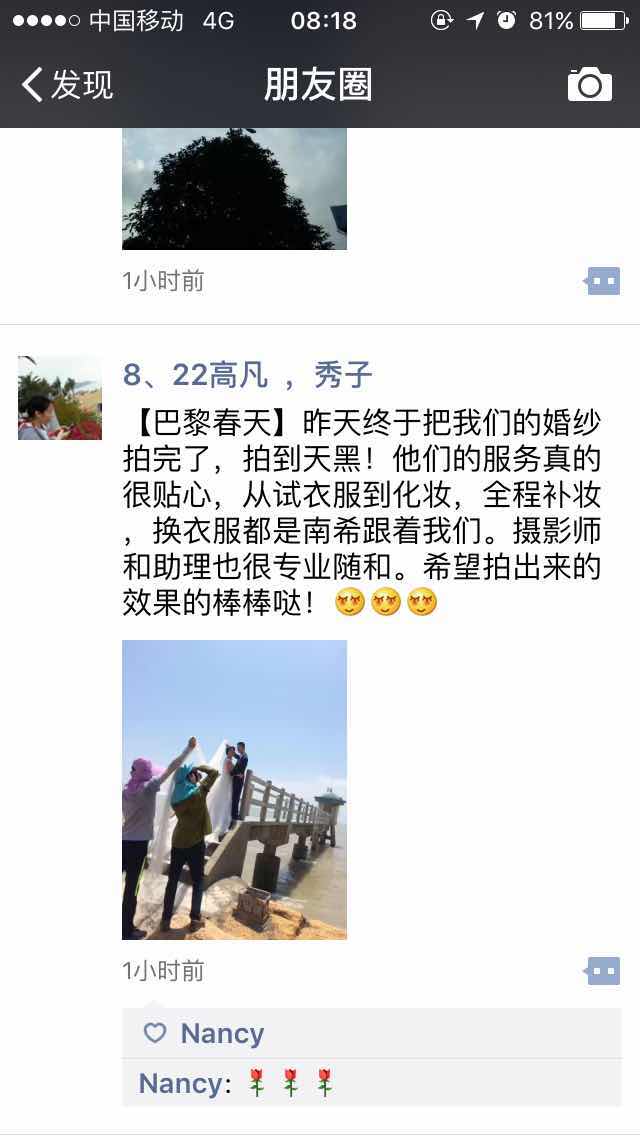Screen dimensions: 640x1136
Task: Open Nancy's profile from the likes row
Action: tap(222, 1033)
